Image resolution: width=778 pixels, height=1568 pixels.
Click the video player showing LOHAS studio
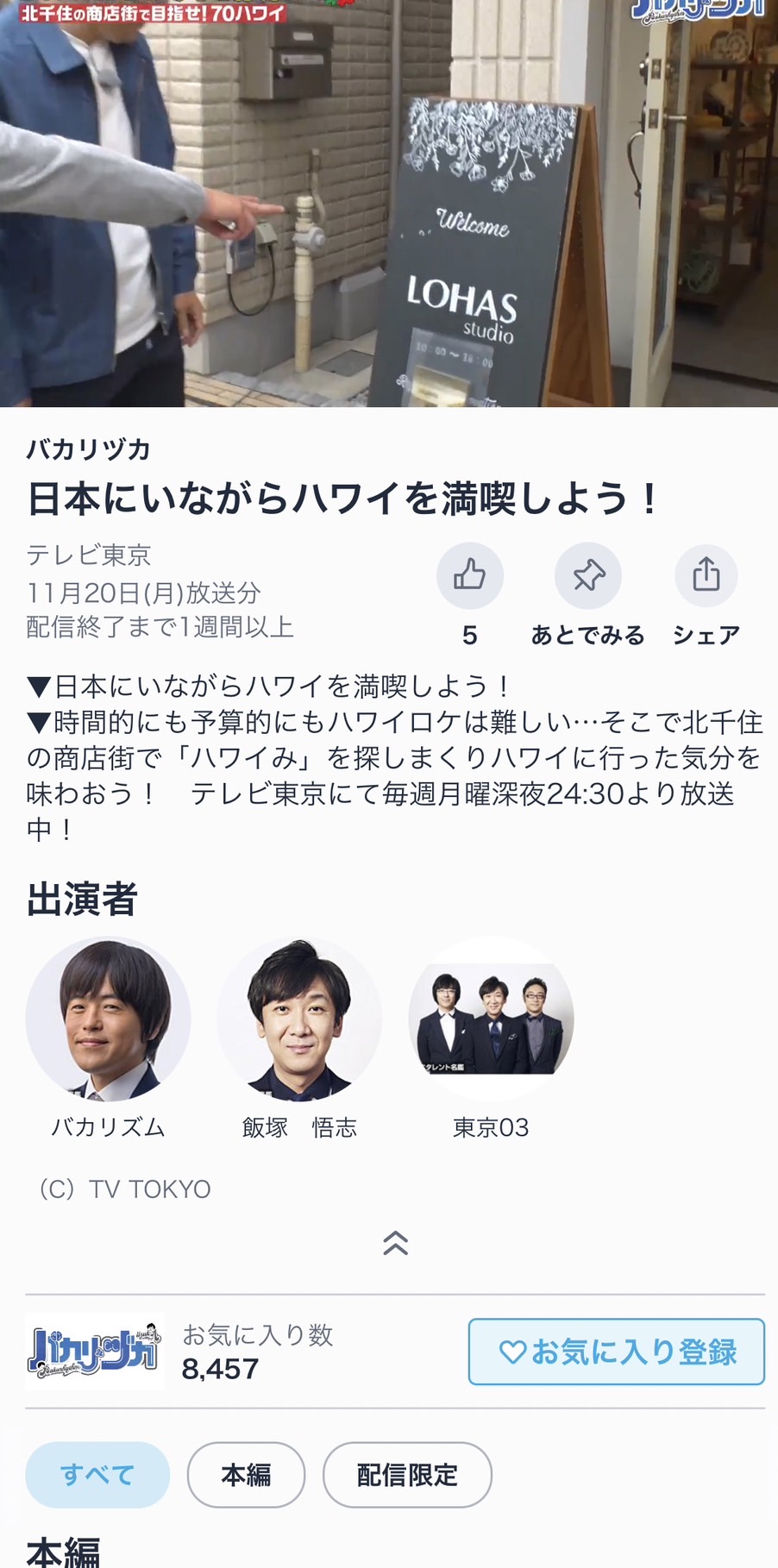point(389,204)
